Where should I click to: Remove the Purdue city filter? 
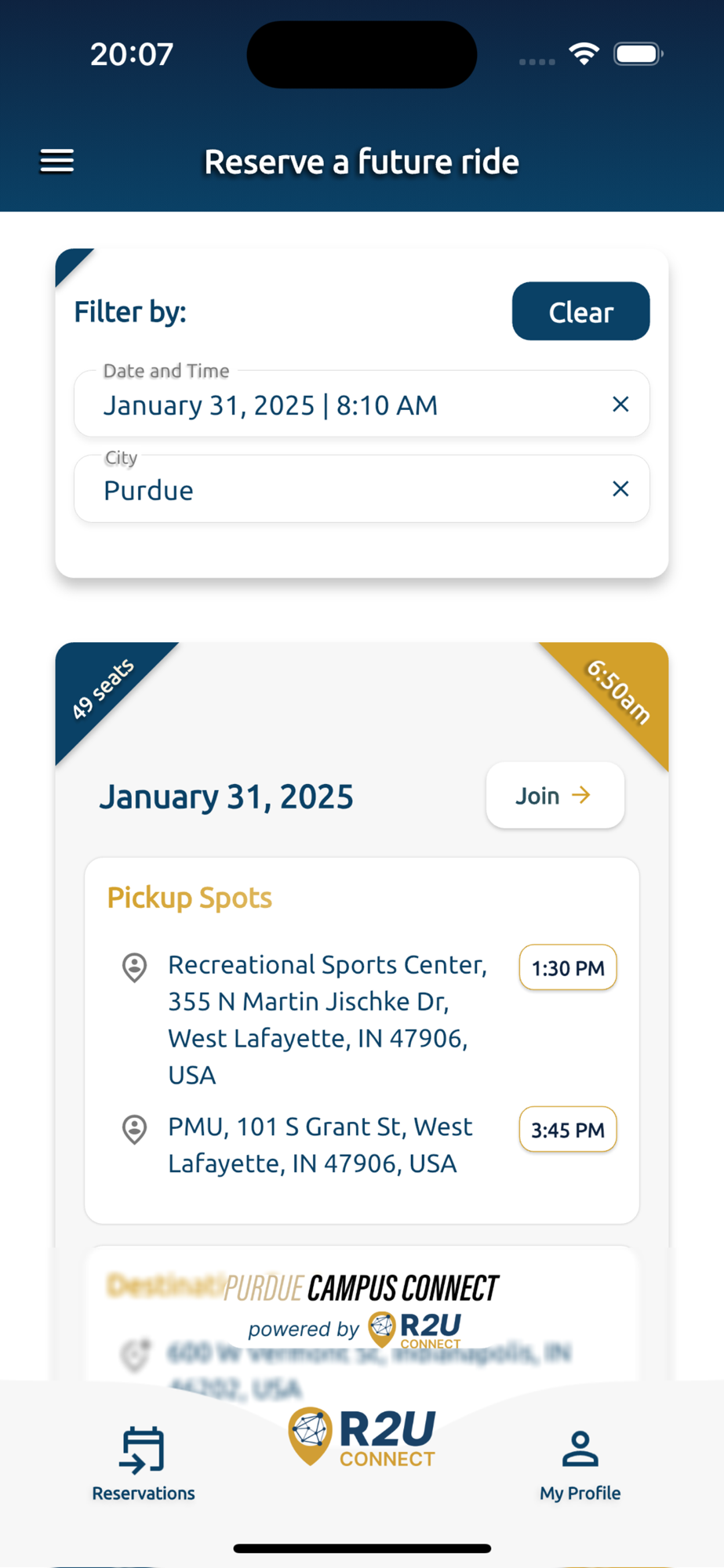point(620,489)
